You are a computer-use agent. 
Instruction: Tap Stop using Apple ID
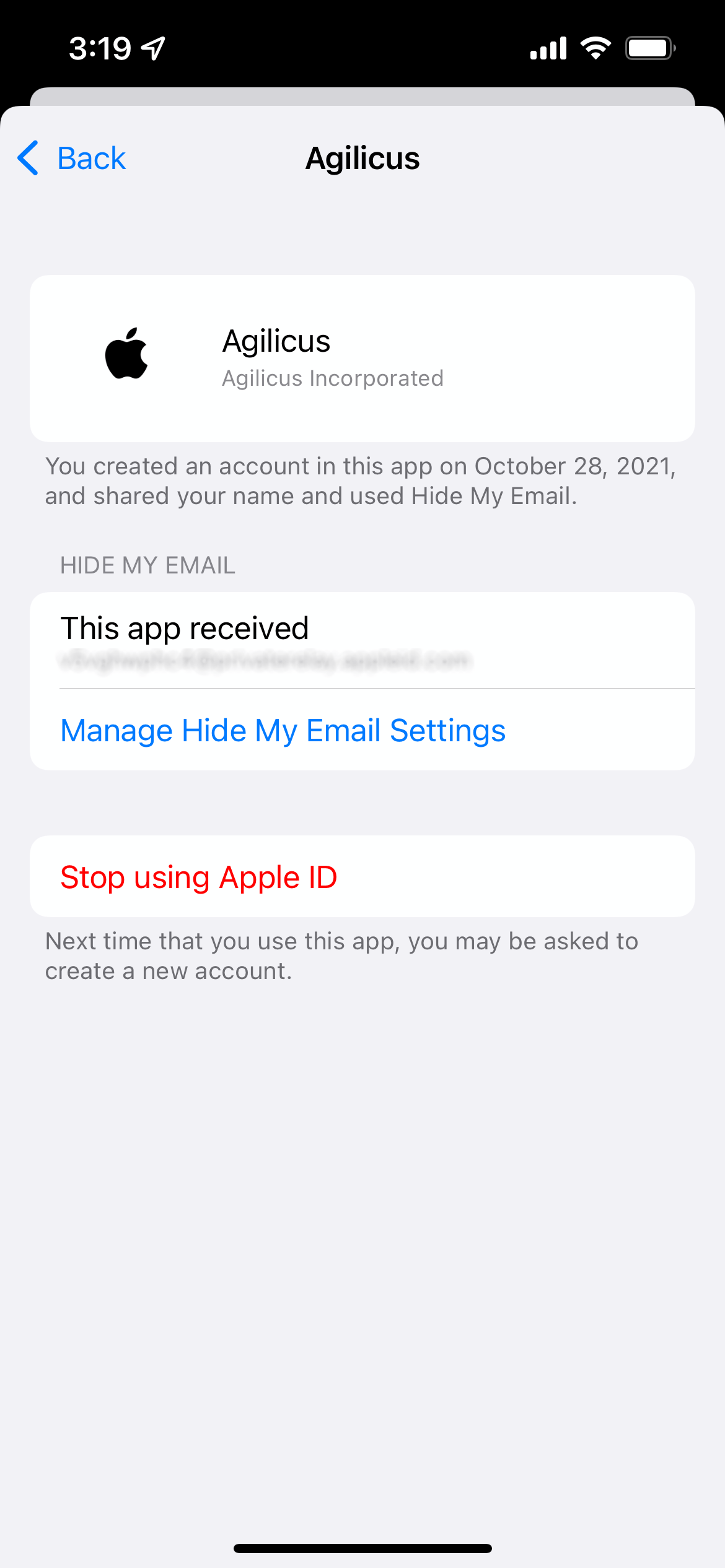[199, 878]
